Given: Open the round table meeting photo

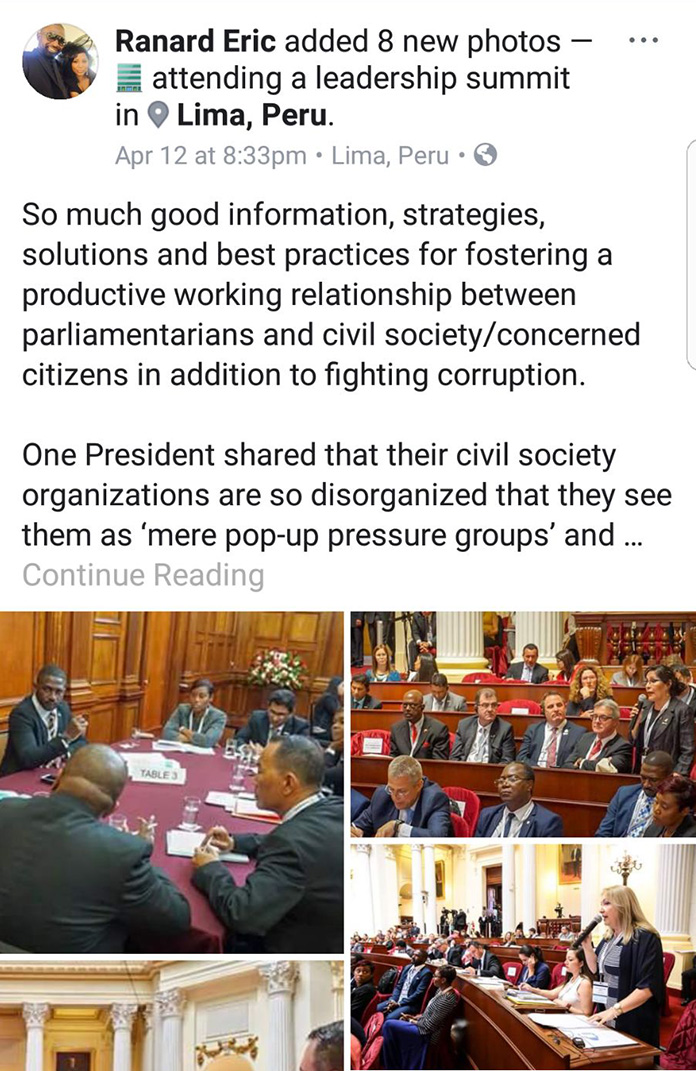Looking at the screenshot, I should pyautogui.click(x=171, y=781).
